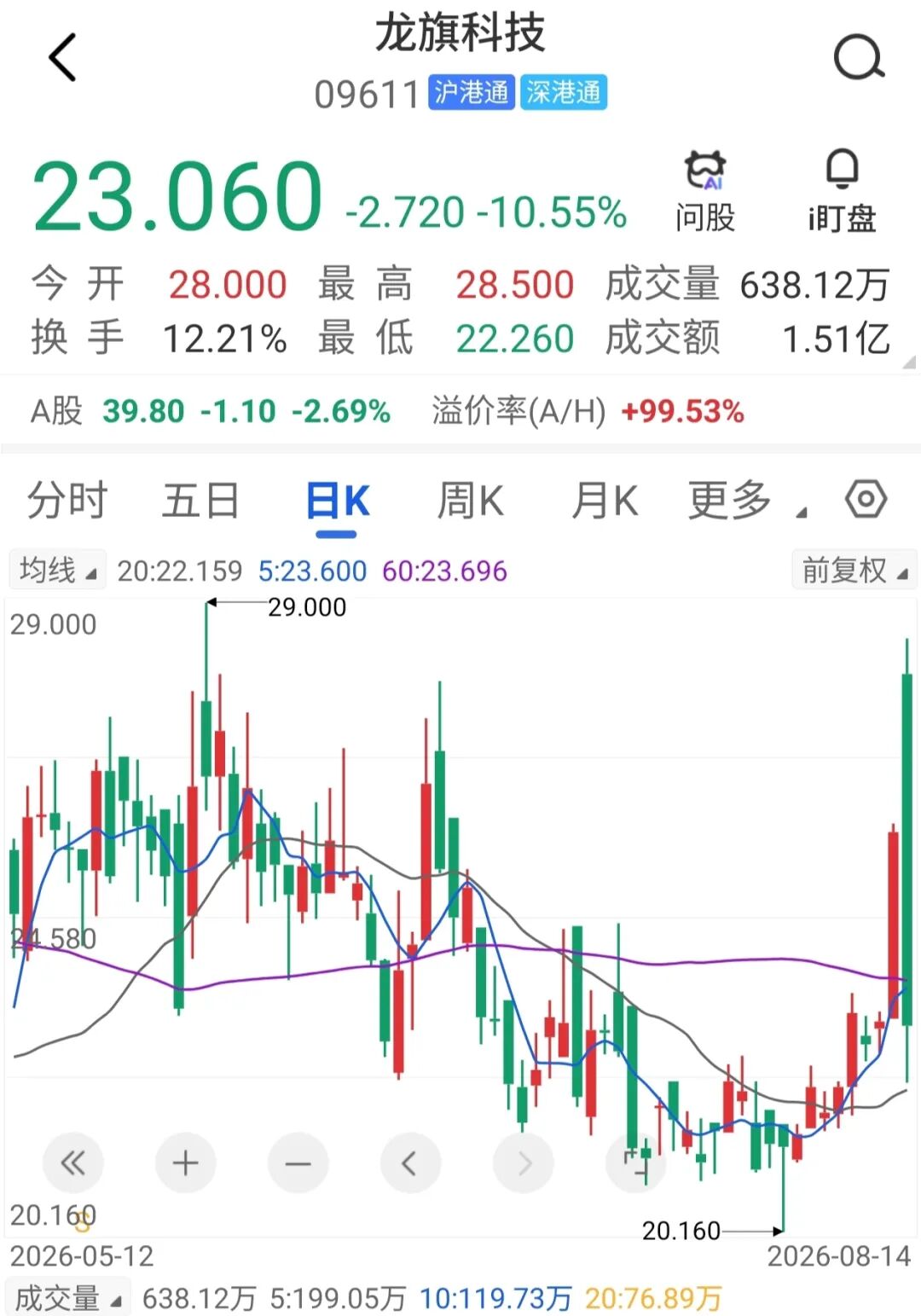The image size is (921, 1316).
Task: Go back using the top-left arrow
Action: [62, 57]
